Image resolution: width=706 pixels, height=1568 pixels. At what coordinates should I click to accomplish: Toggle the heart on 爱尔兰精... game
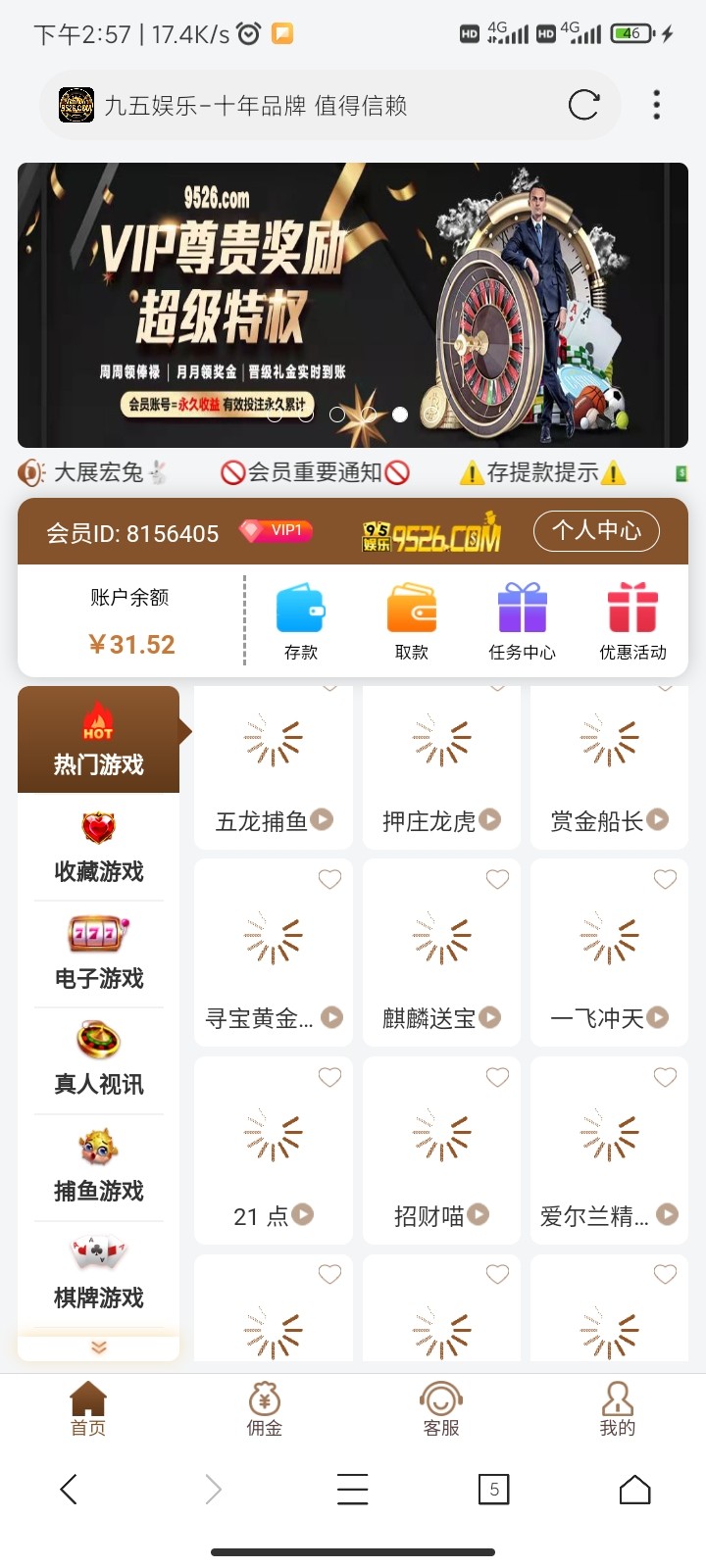click(x=663, y=1077)
